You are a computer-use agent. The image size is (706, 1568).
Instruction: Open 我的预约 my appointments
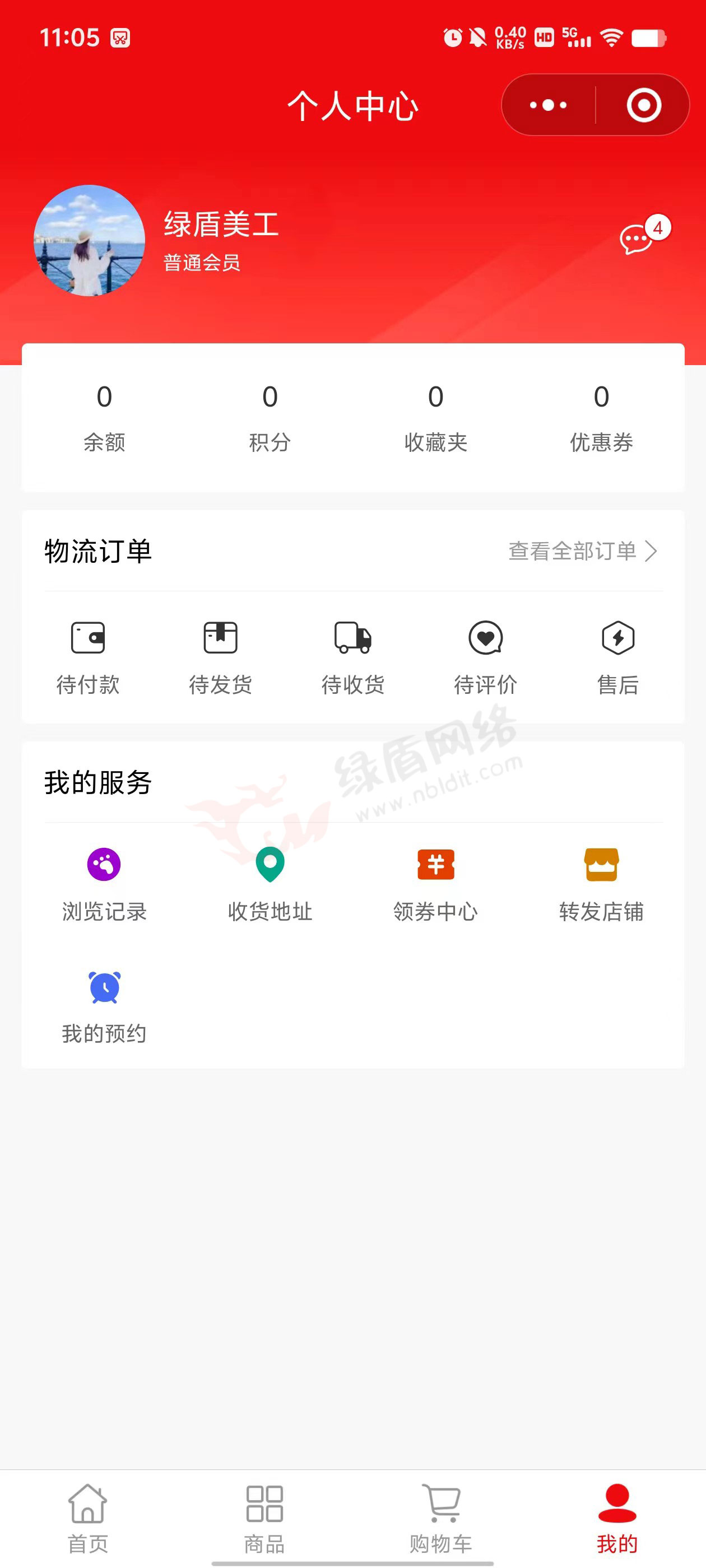click(104, 1006)
